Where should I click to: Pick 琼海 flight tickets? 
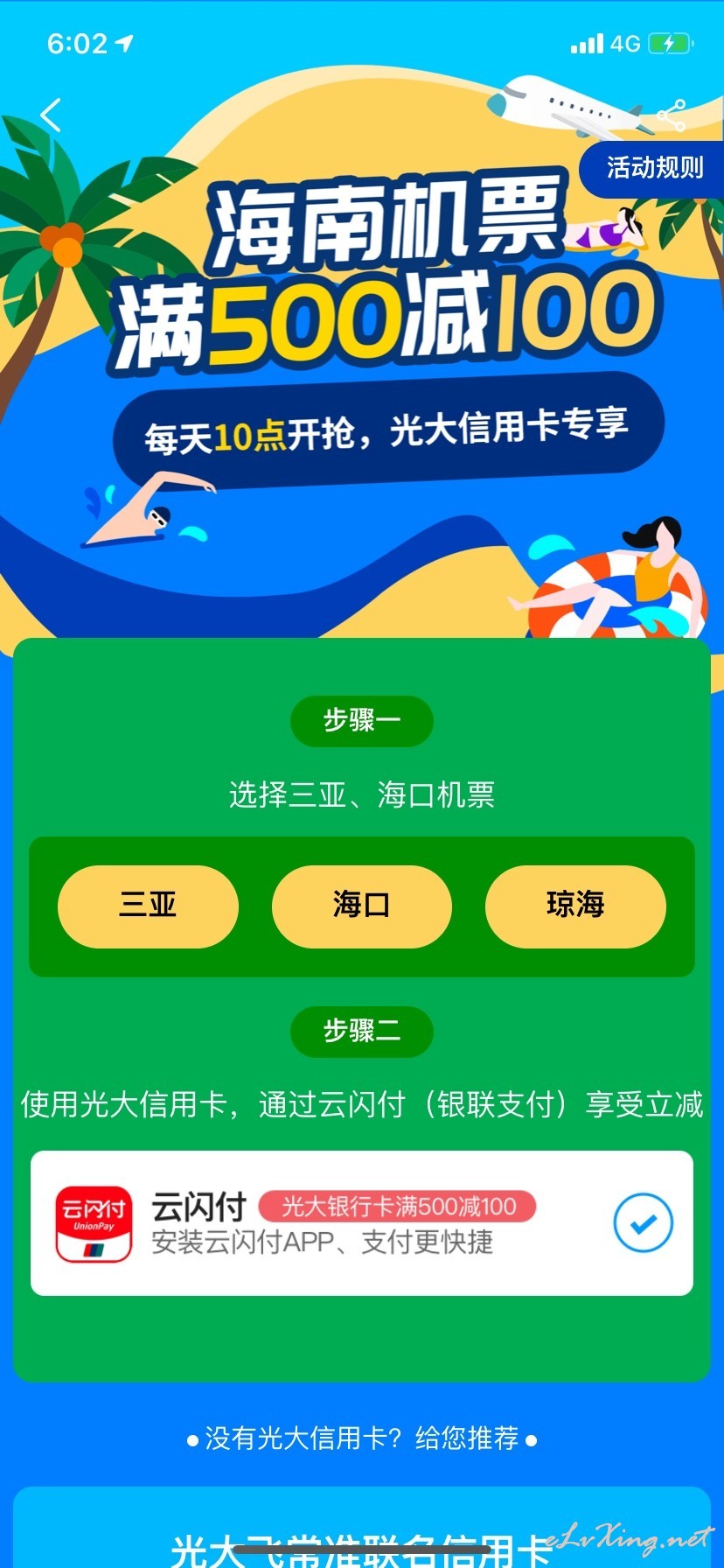pyautogui.click(x=575, y=906)
